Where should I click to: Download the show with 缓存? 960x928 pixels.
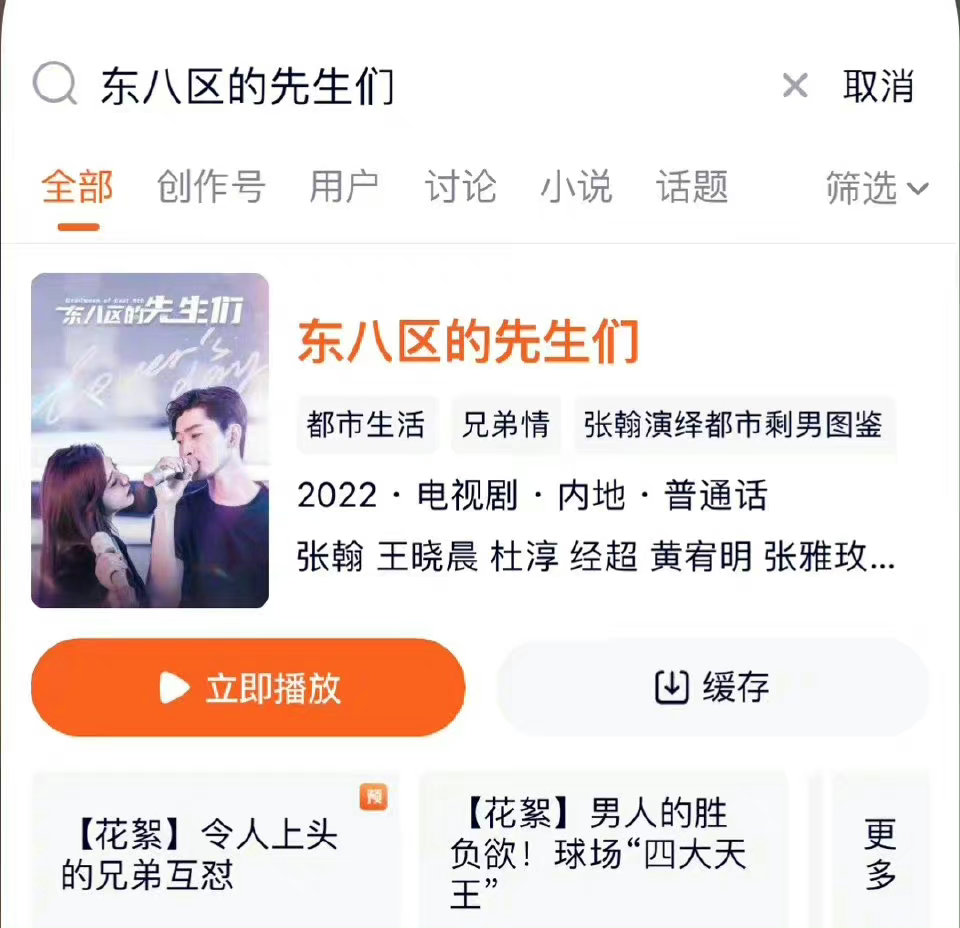[x=712, y=687]
